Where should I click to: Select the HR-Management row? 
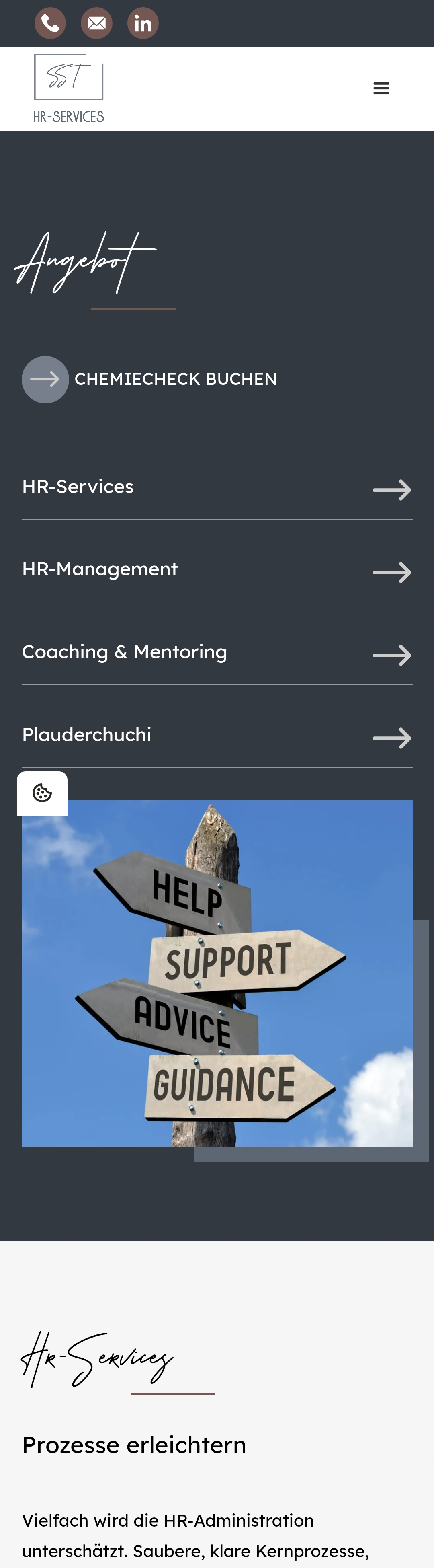[x=217, y=570]
